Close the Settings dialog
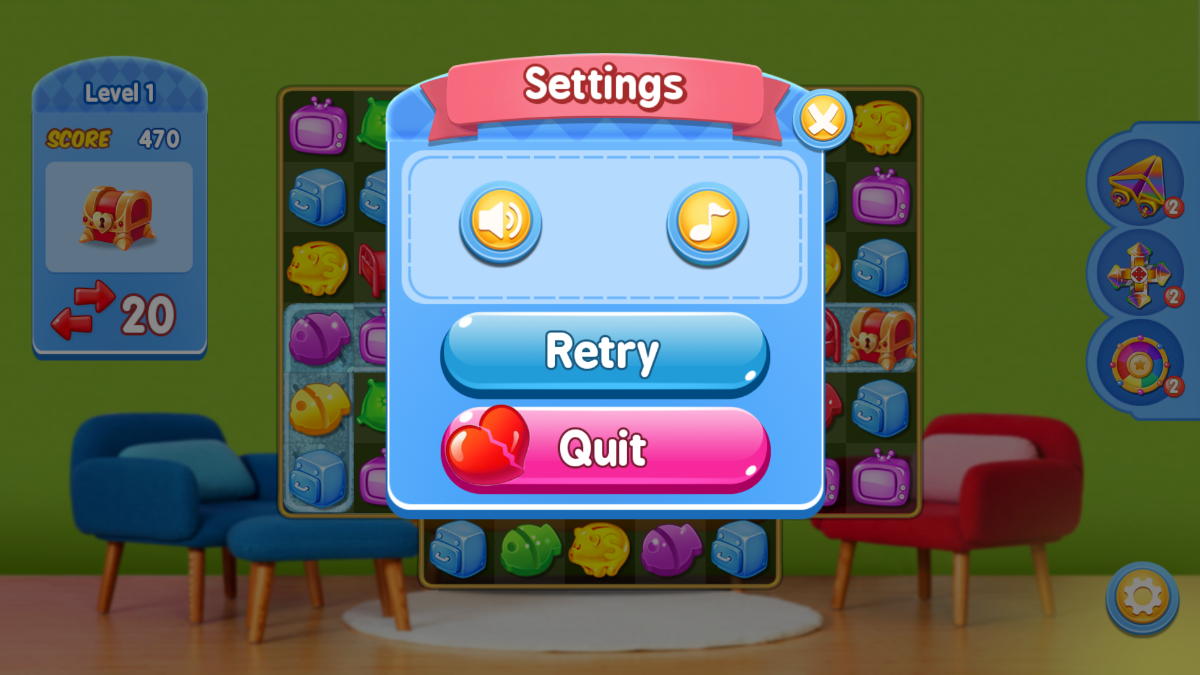The height and width of the screenshot is (675, 1200). click(822, 120)
